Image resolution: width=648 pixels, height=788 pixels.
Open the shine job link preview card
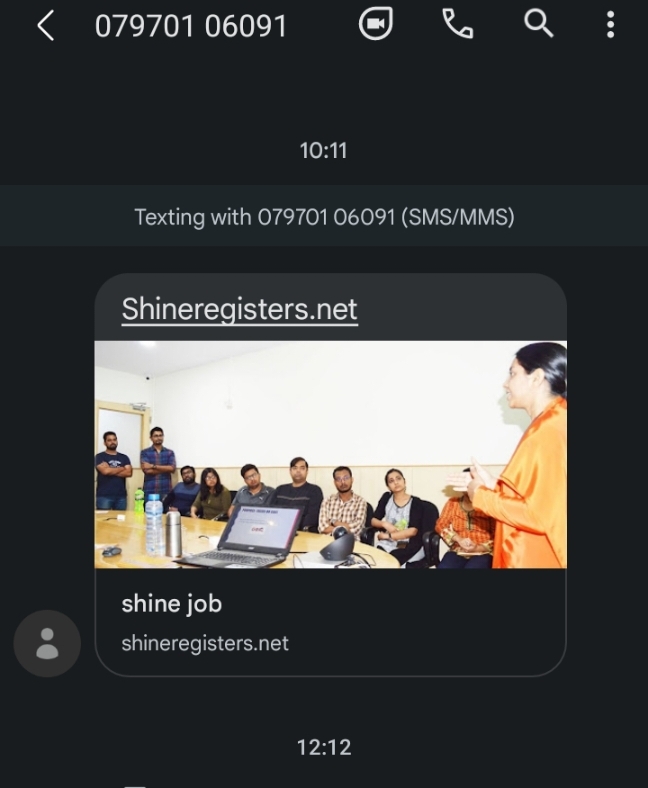coord(330,620)
